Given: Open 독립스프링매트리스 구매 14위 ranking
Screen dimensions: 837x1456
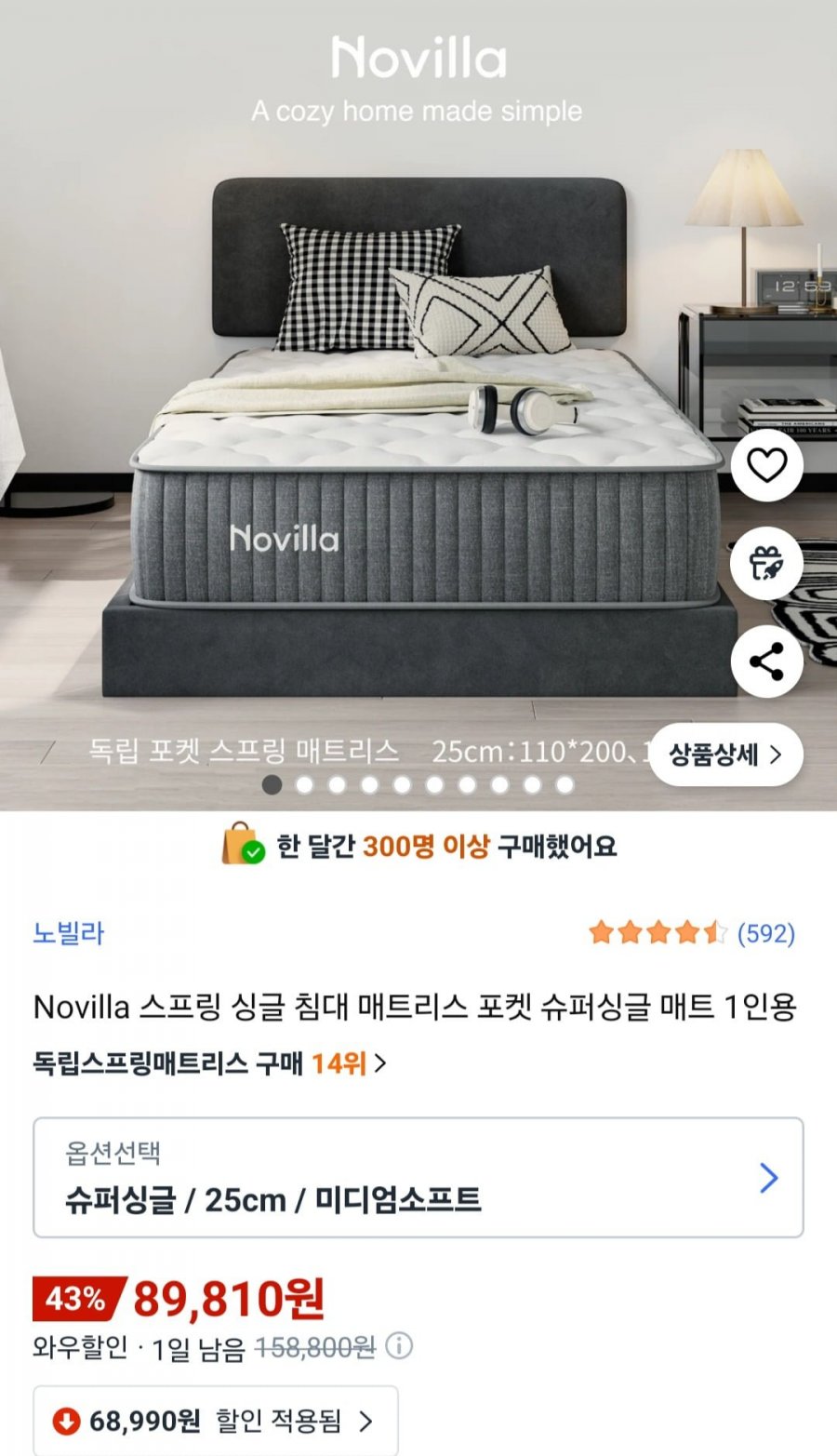Looking at the screenshot, I should pos(209,1062).
